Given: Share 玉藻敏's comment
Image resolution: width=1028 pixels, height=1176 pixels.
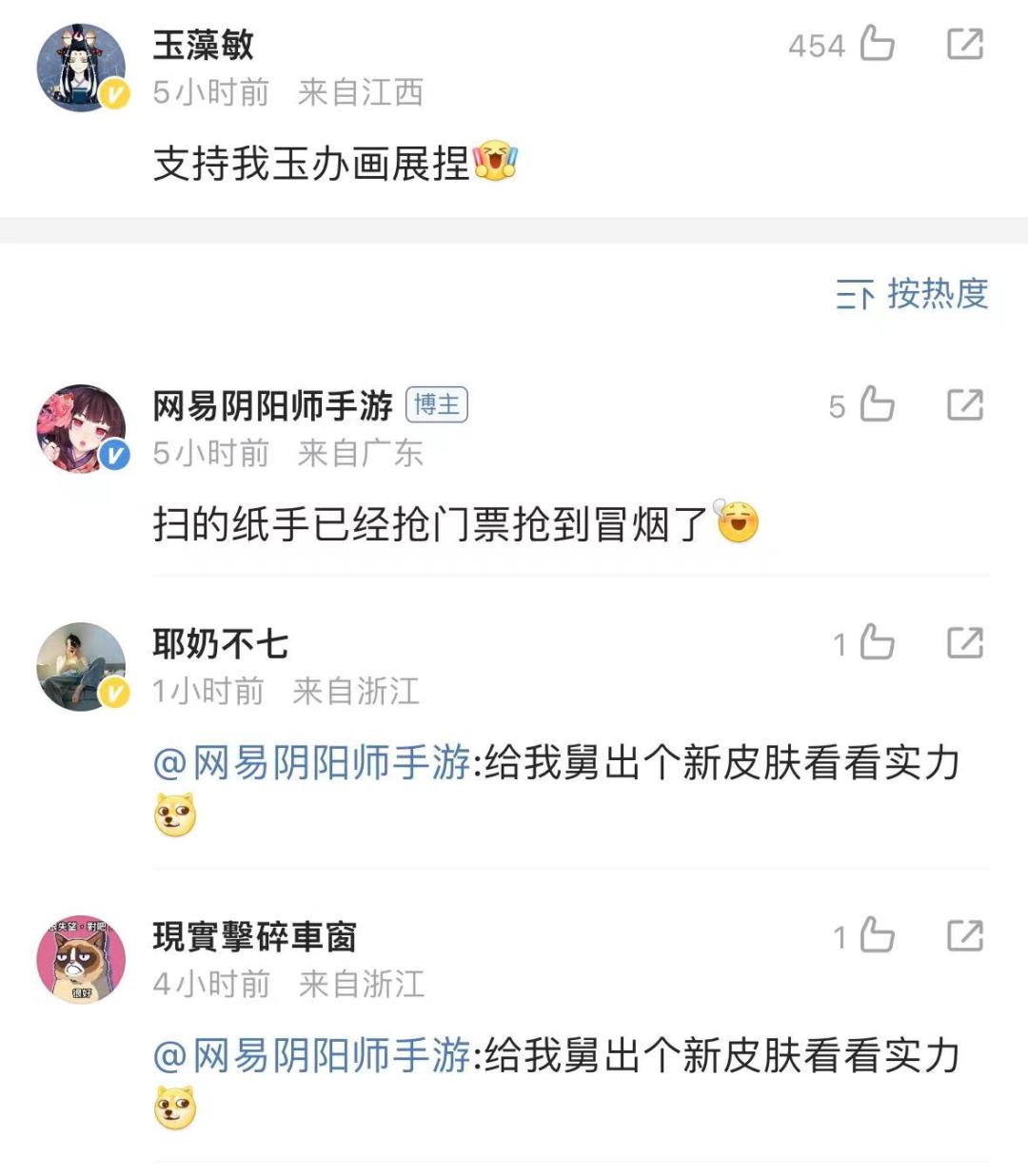Looking at the screenshot, I should point(964,44).
